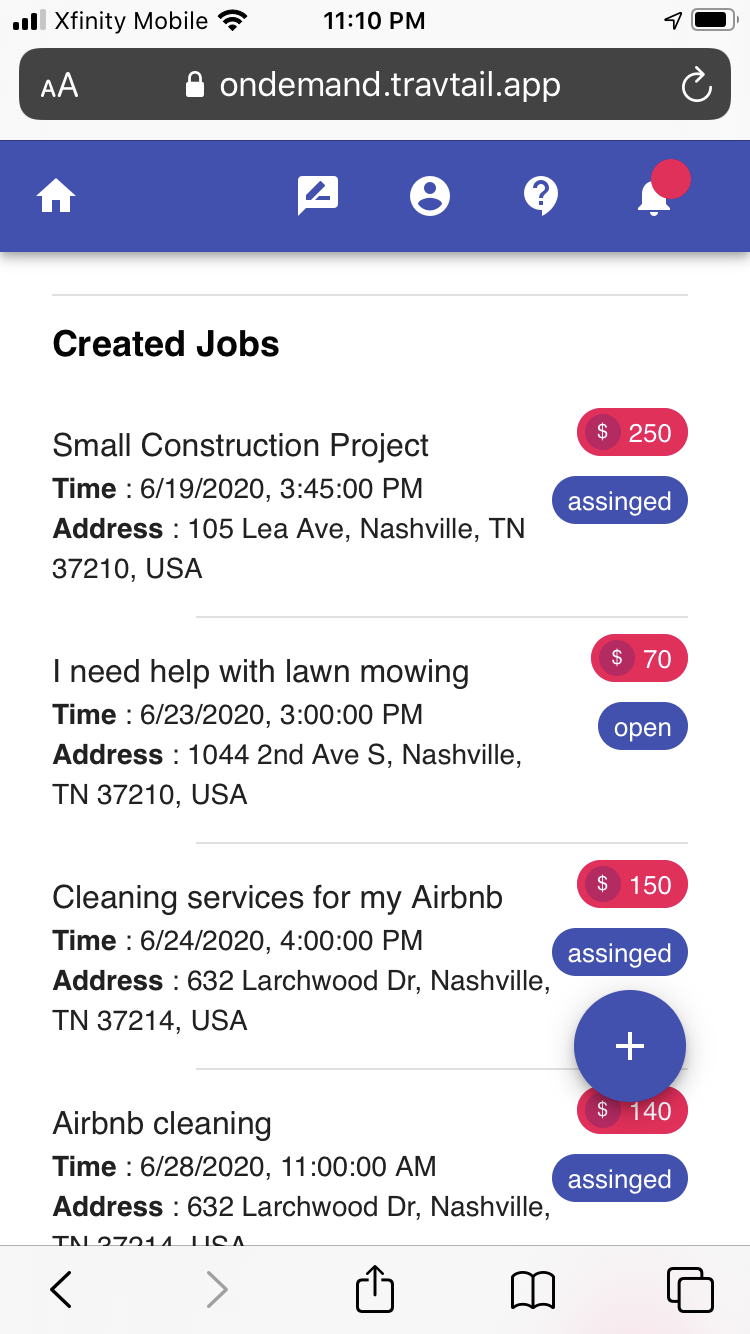Open the feedback message icon
The height and width of the screenshot is (1334, 750).
tap(318, 196)
